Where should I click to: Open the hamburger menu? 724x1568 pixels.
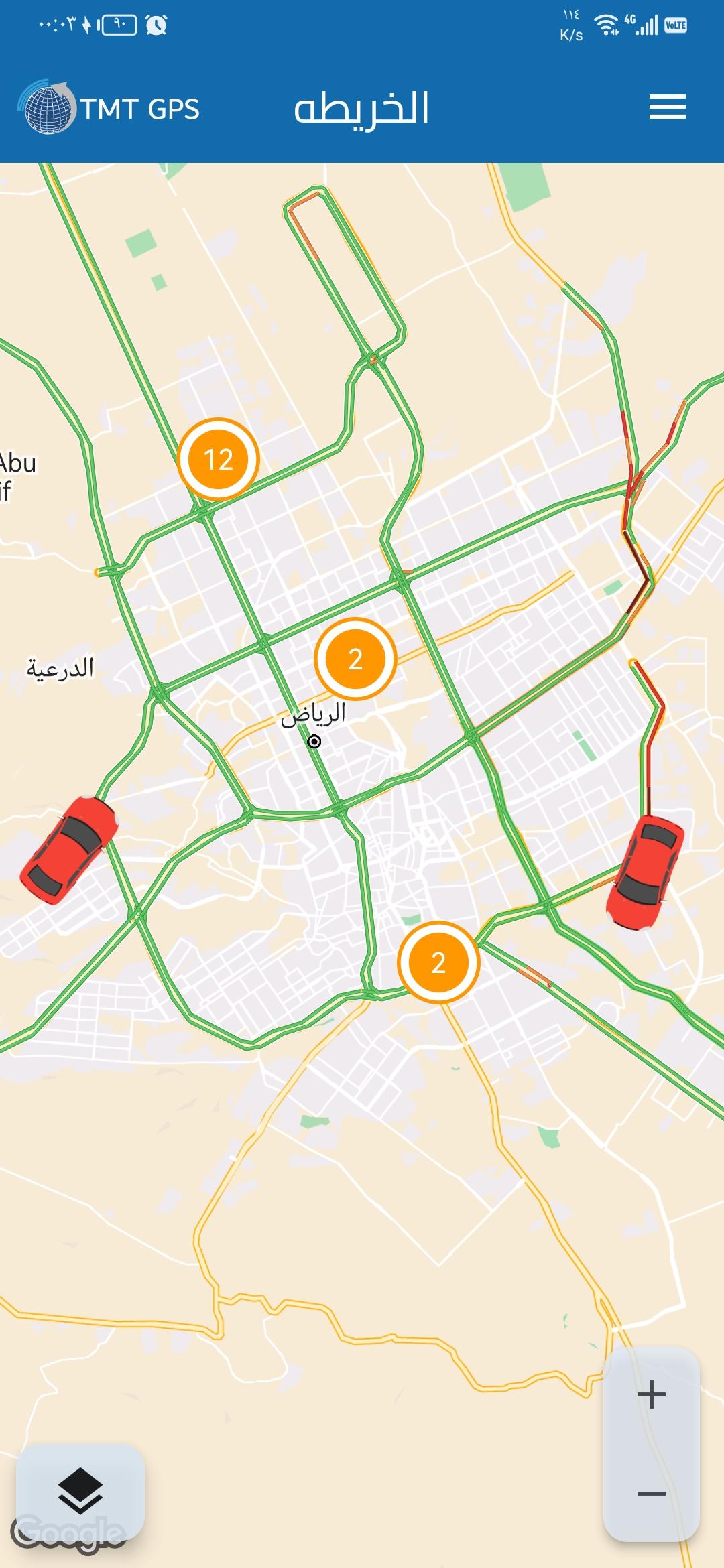point(667,107)
